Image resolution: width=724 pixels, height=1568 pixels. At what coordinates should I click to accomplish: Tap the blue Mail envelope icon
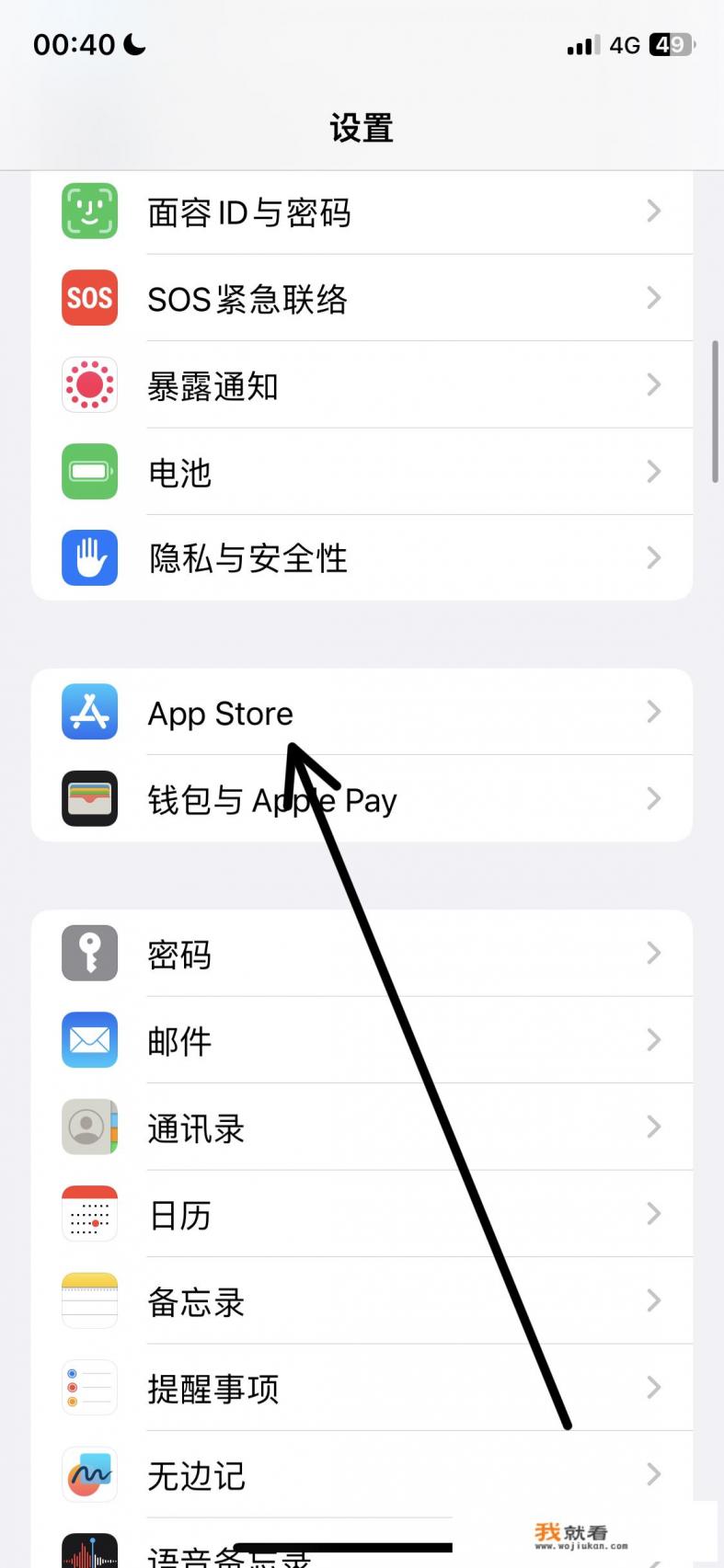(88, 1040)
